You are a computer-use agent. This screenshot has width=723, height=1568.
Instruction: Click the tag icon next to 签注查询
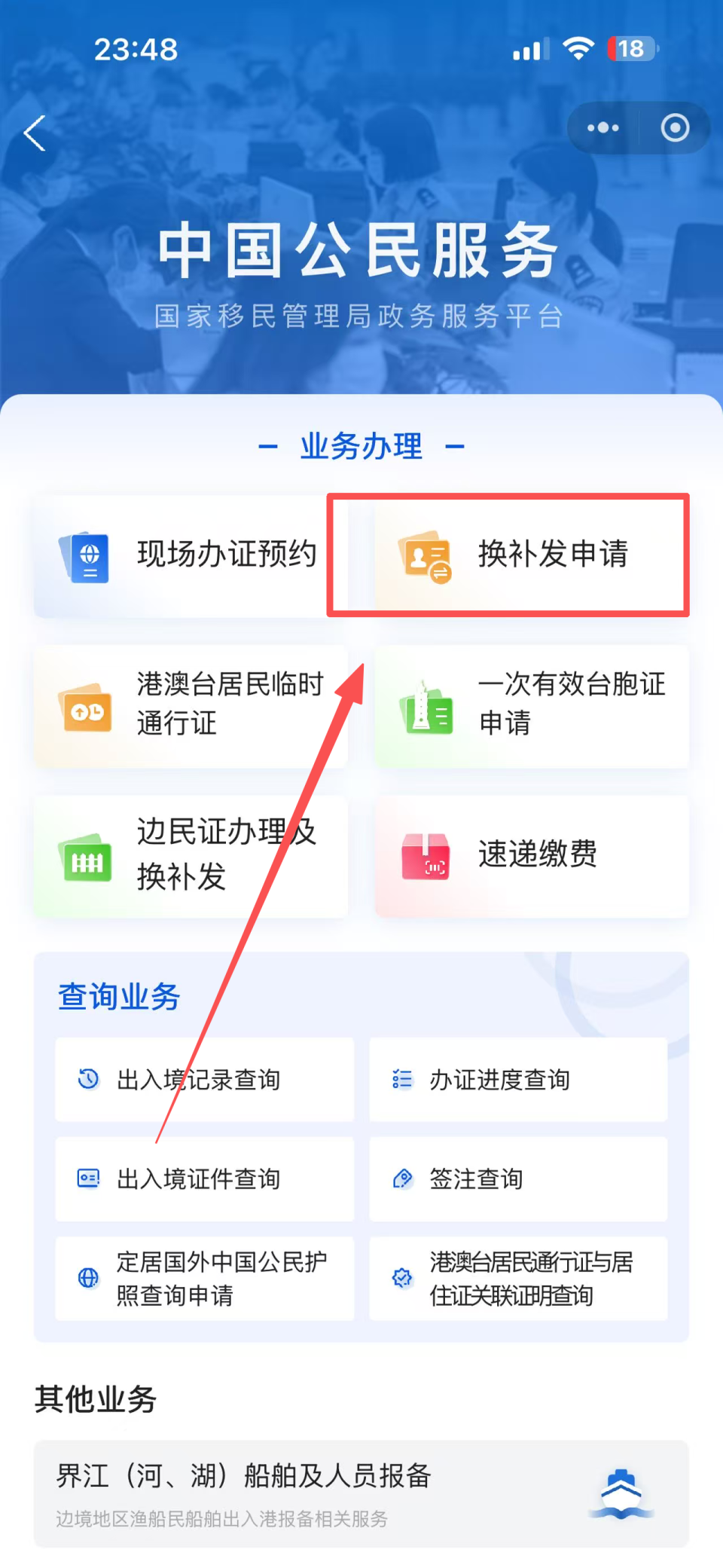click(x=401, y=1179)
